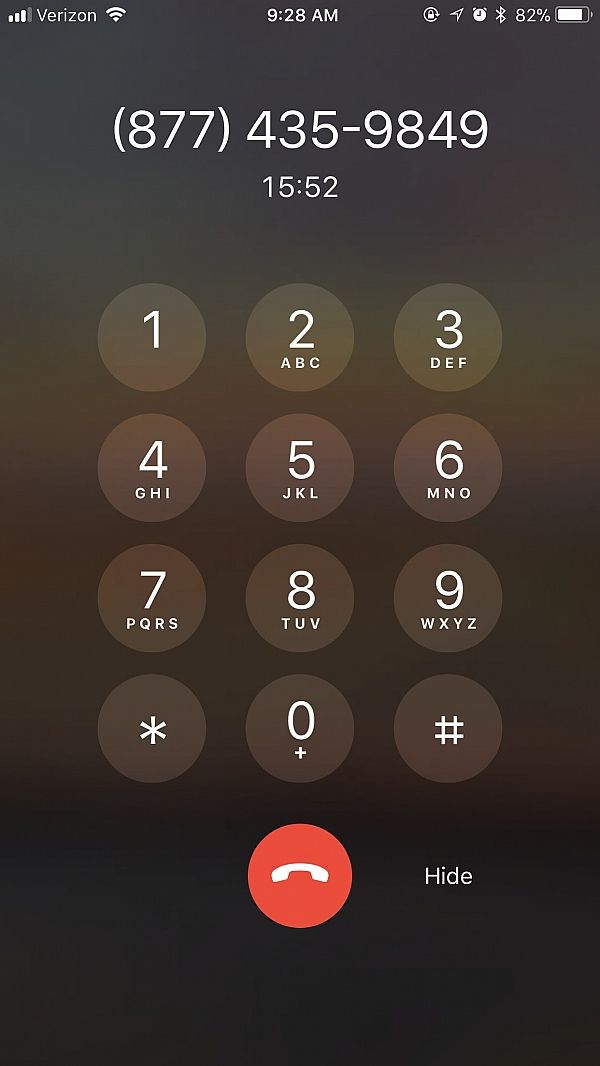The image size is (600, 1066).
Task: Enter digit 6 (MNO)
Action: (448, 467)
